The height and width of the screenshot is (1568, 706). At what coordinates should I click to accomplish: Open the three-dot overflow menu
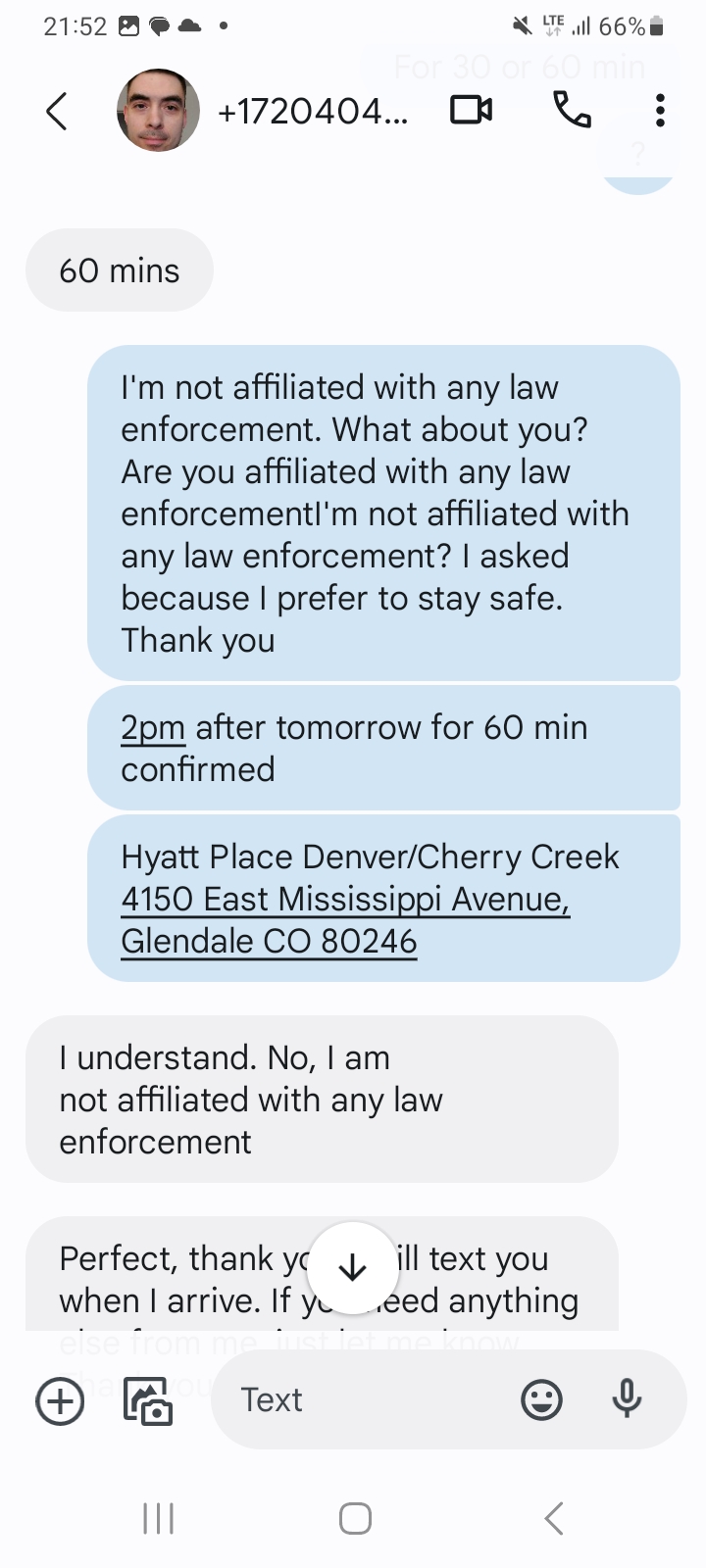point(660,110)
